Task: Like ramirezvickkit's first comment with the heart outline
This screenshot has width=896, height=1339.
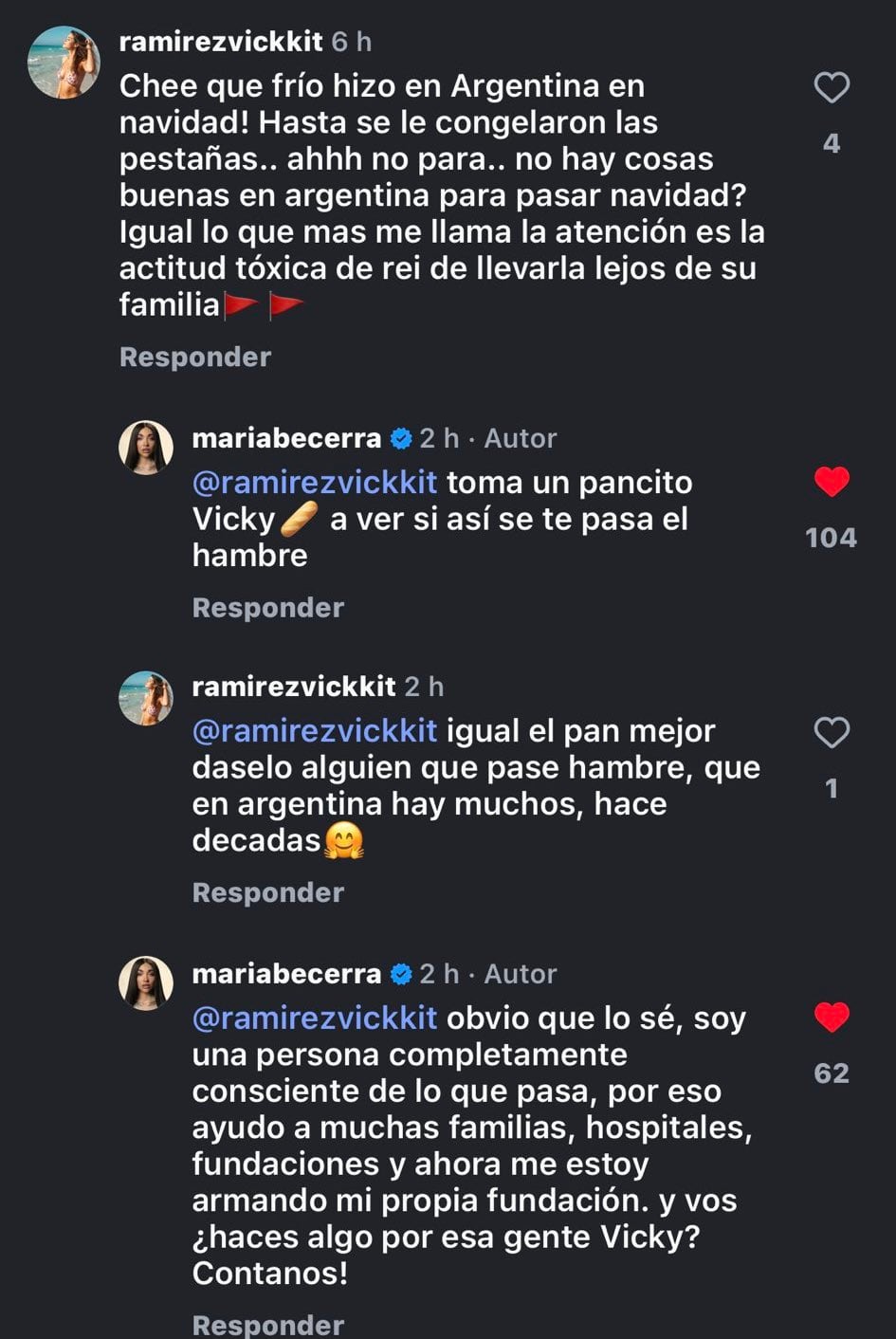Action: [832, 86]
